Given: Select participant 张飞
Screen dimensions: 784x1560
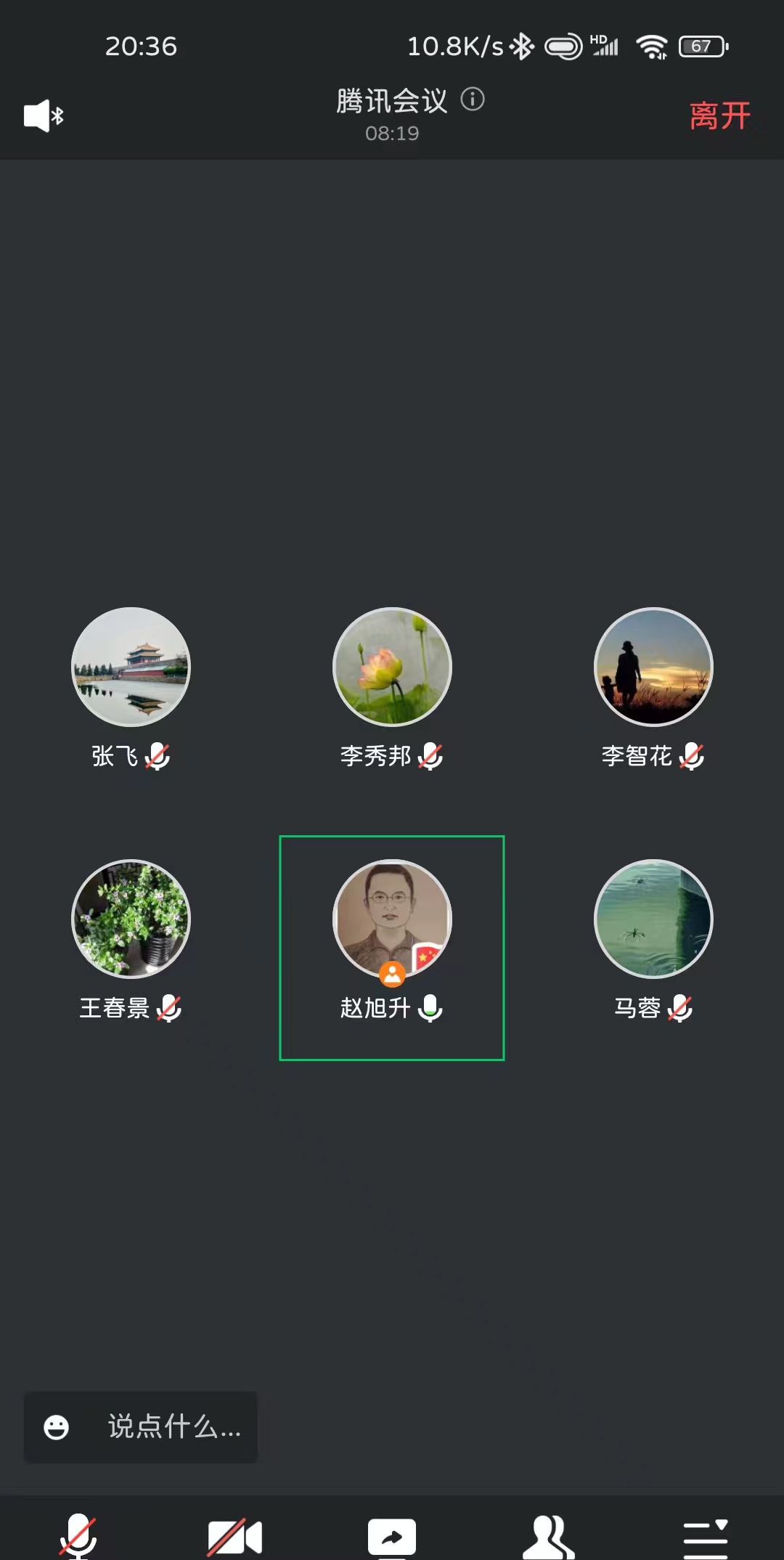Looking at the screenshot, I should point(131,667).
